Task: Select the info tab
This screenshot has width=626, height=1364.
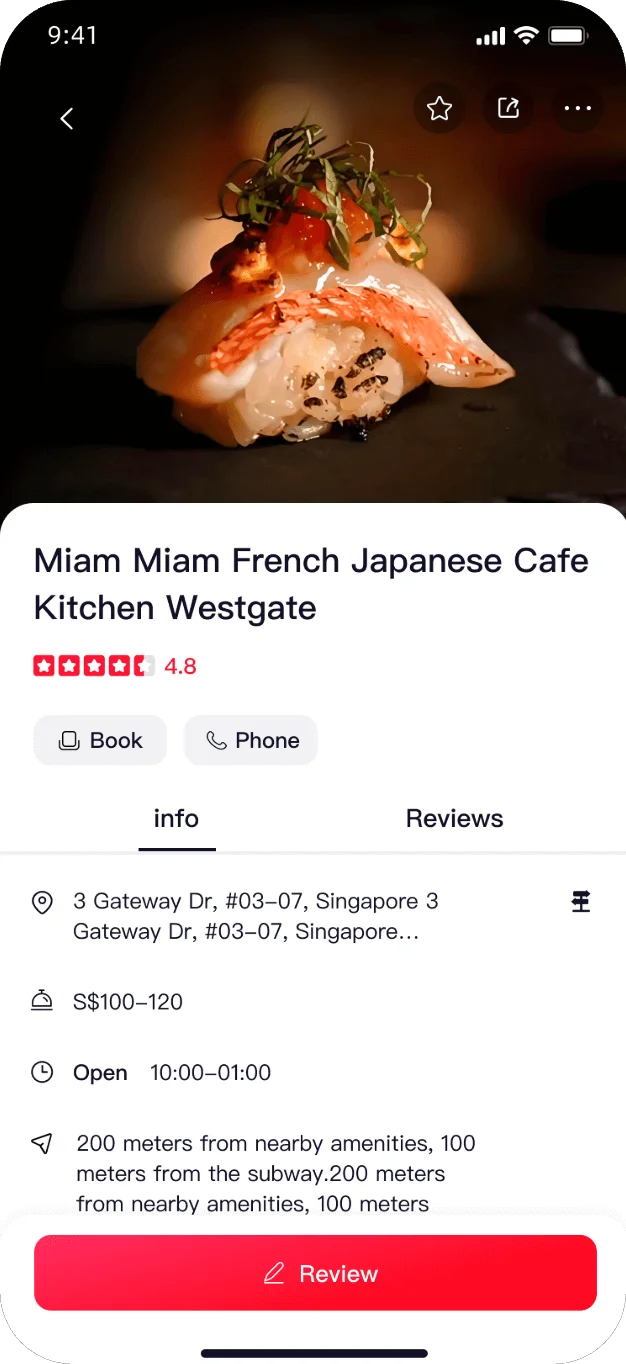Action: coord(176,819)
